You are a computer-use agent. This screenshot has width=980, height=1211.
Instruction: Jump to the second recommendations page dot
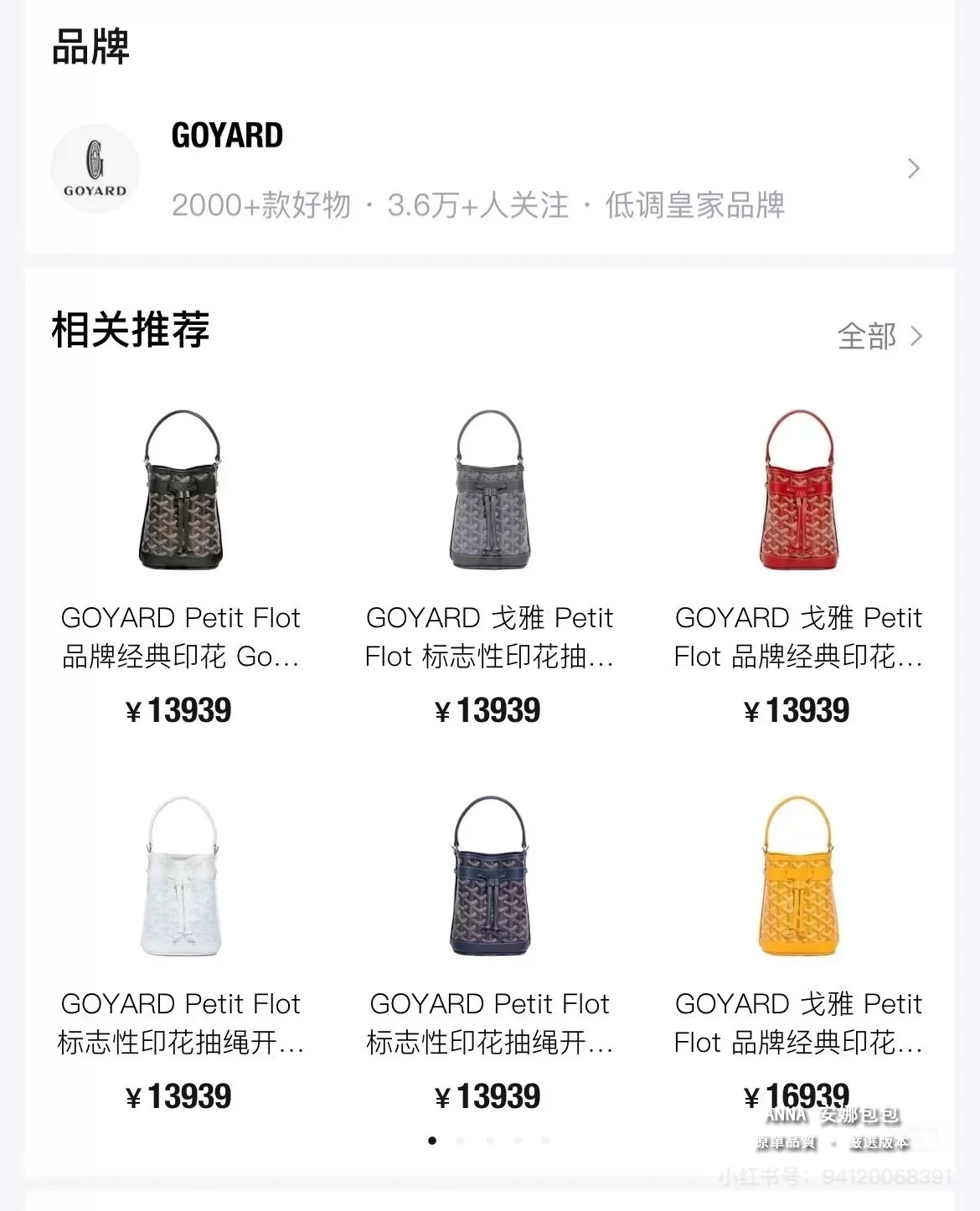point(460,1141)
